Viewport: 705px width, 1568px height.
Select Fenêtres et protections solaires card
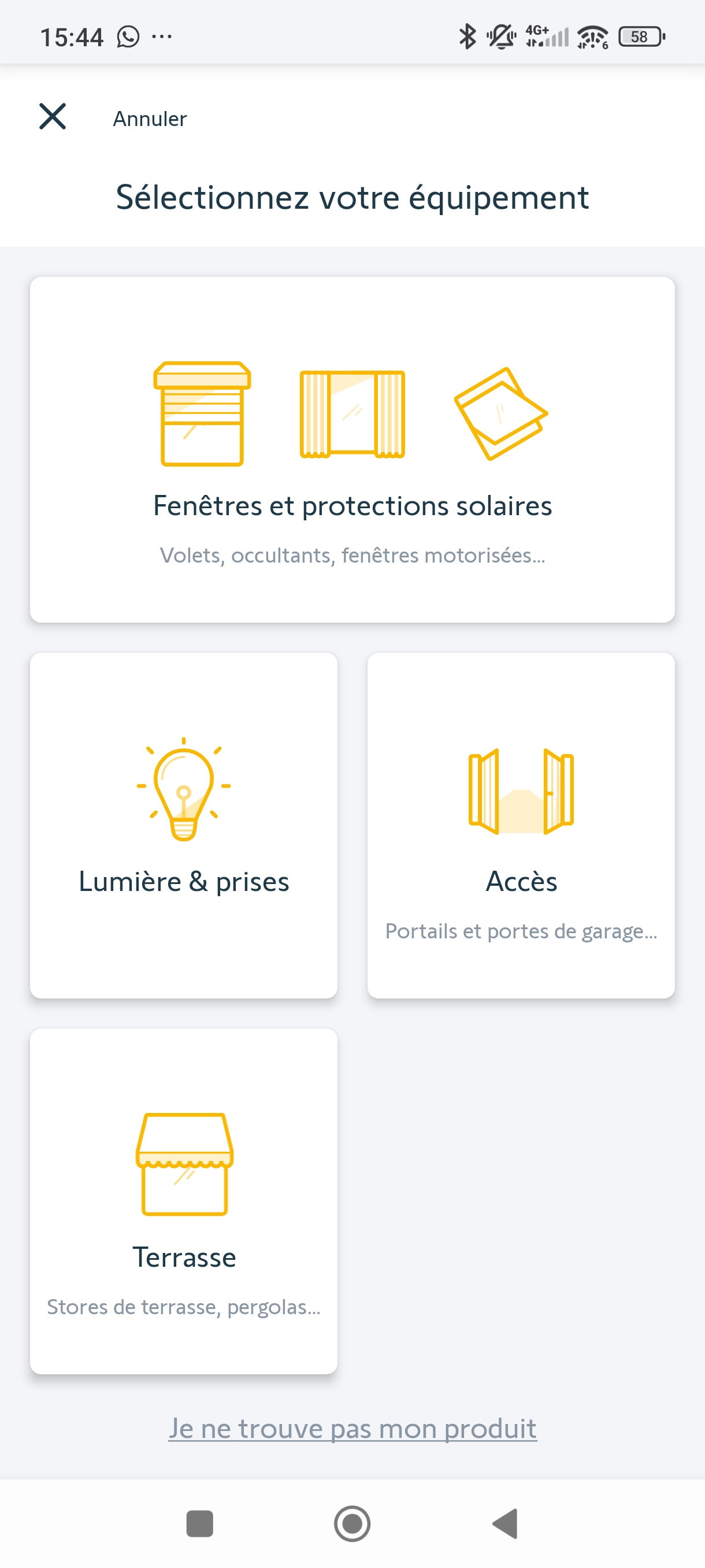[352, 449]
